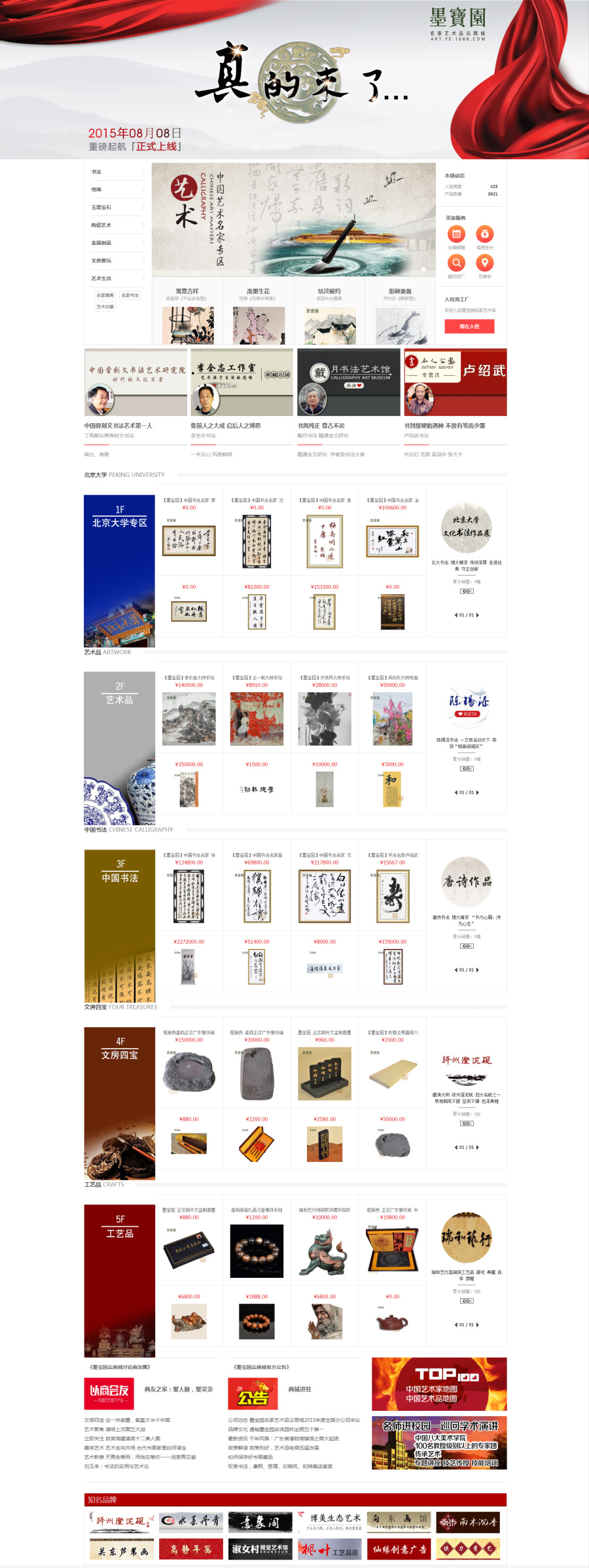
Task: Select the 委托找厂 magnifier search icon
Action: tap(456, 263)
